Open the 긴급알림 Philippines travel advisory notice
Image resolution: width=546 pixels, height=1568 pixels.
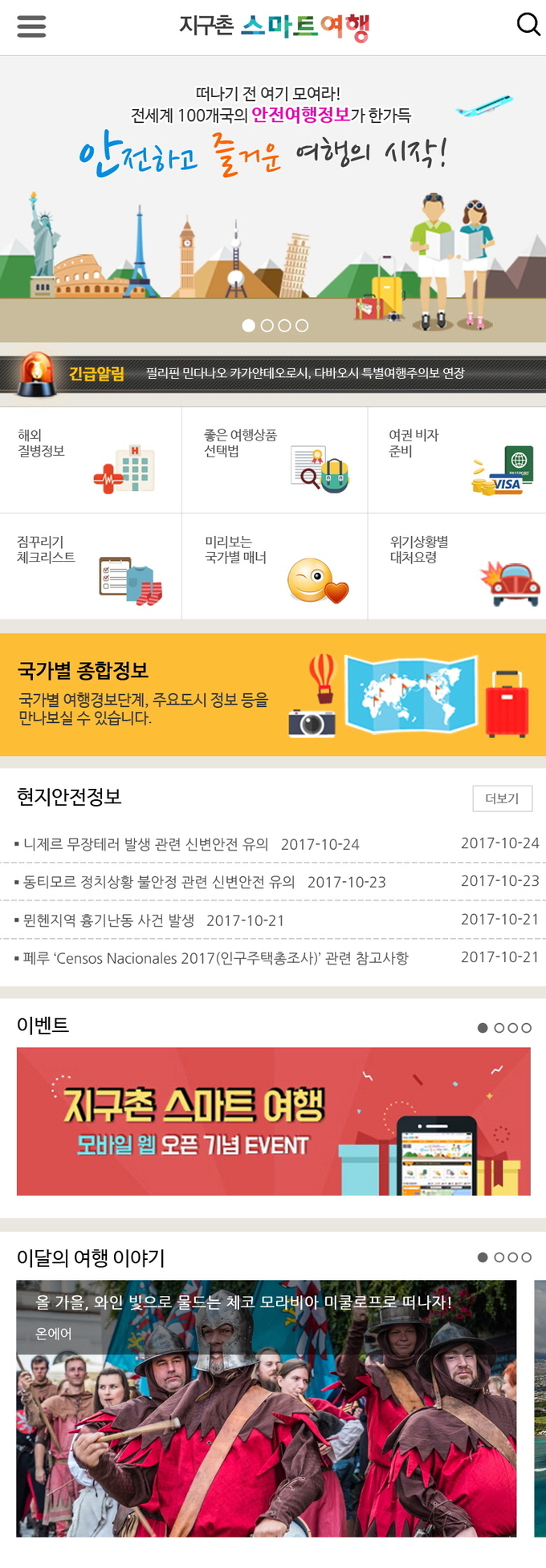pos(305,373)
